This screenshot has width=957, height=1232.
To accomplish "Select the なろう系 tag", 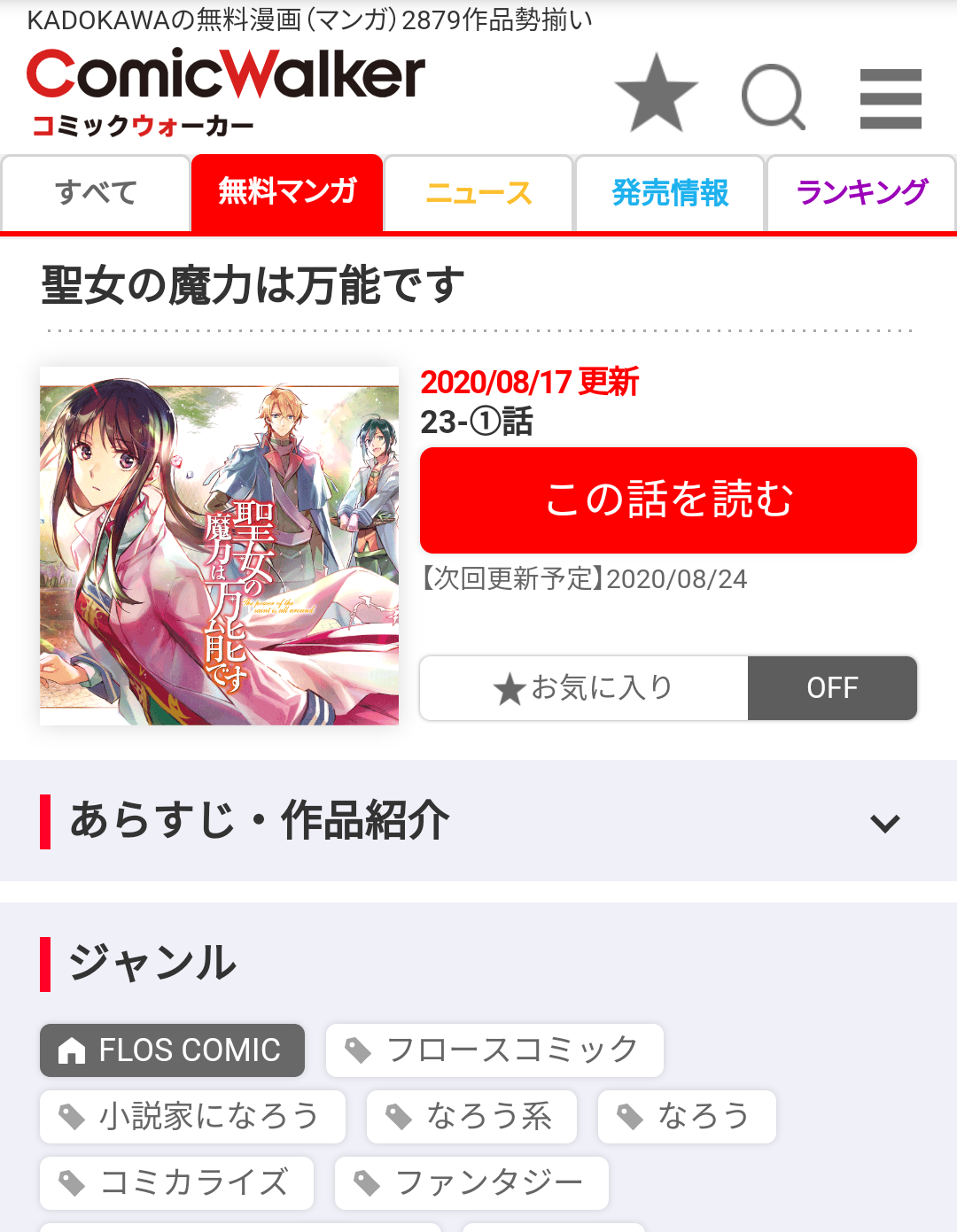I will click(x=471, y=1117).
